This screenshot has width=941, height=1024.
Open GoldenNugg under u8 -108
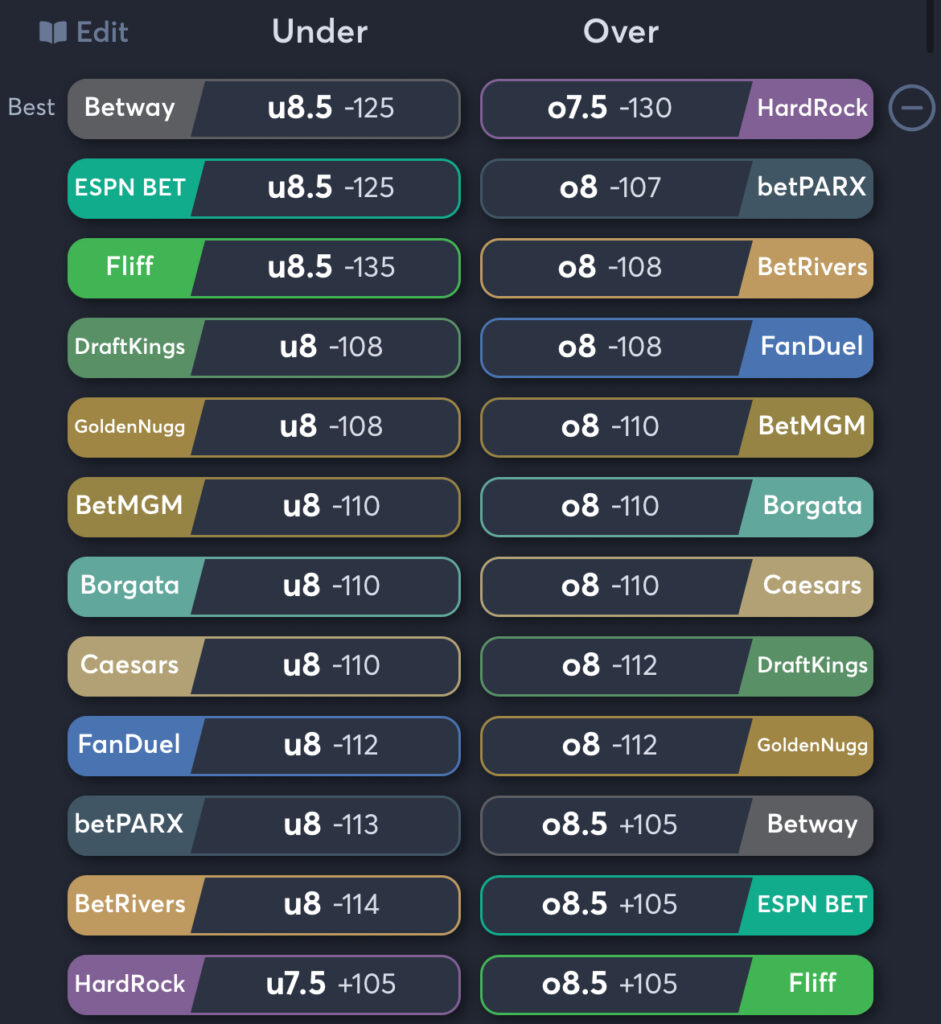pyautogui.click(x=264, y=427)
